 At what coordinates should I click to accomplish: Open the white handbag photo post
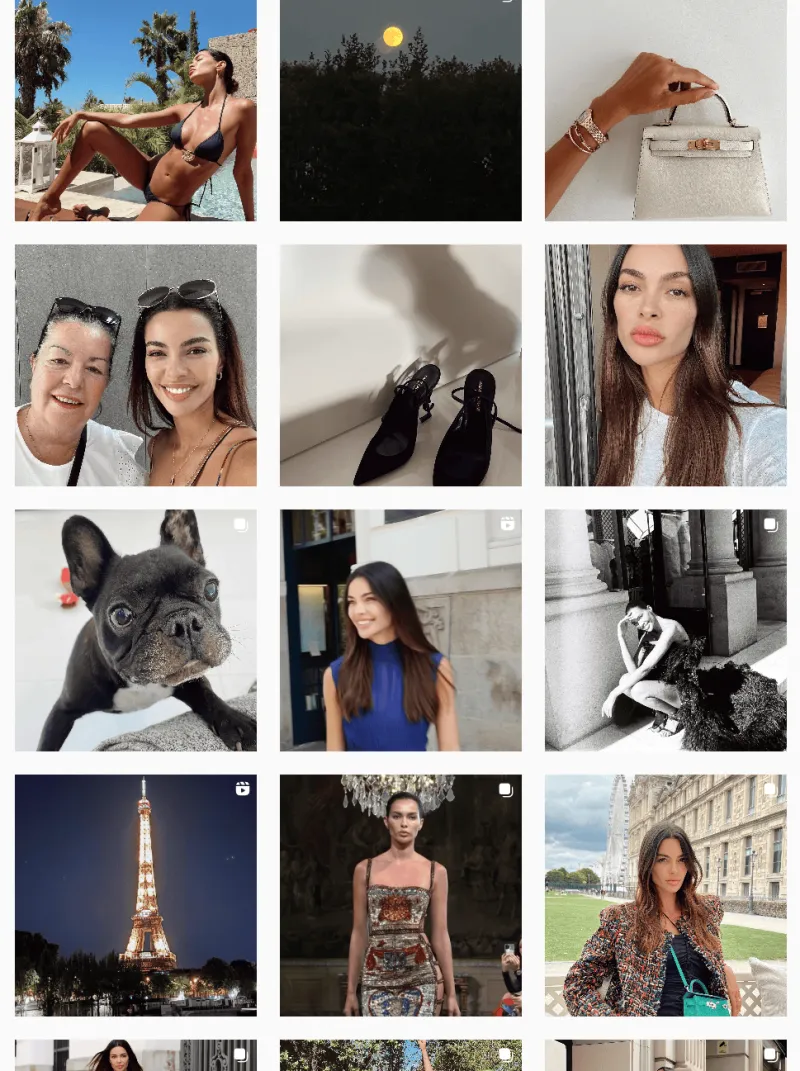(x=665, y=110)
